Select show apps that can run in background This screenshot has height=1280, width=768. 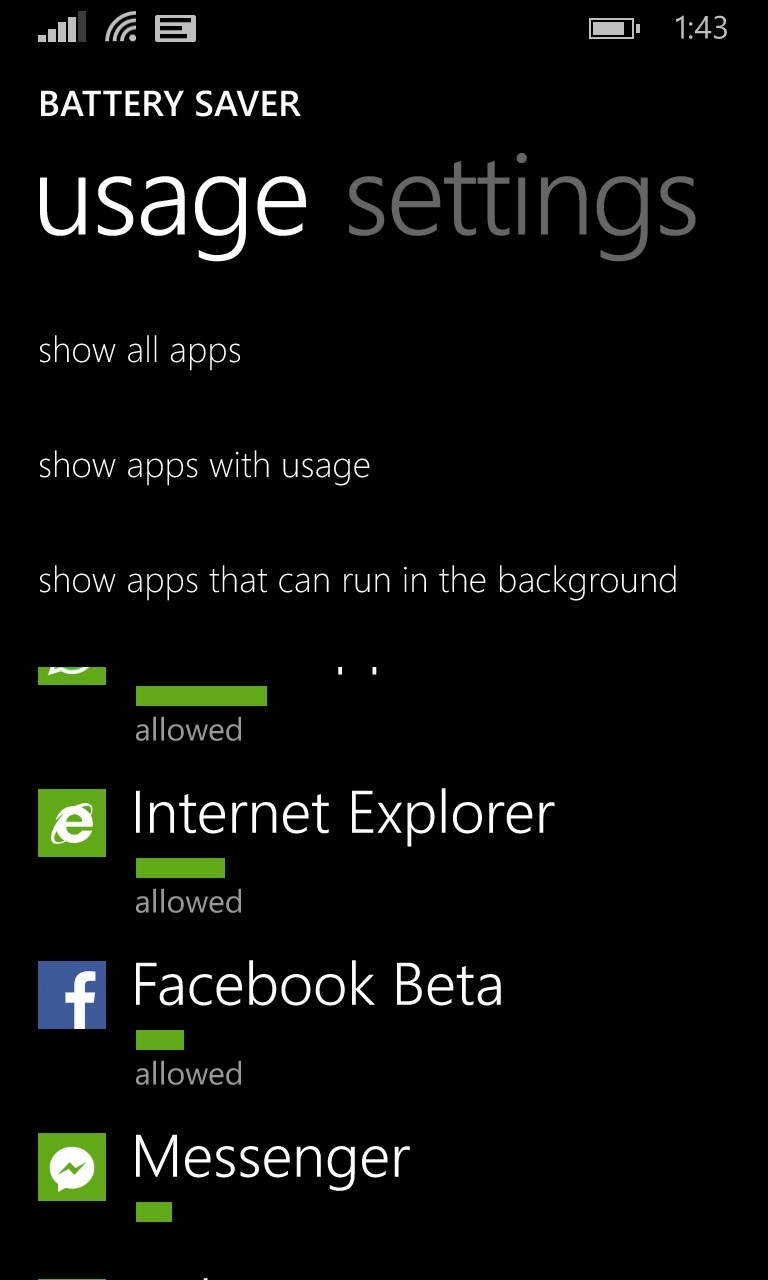point(358,580)
